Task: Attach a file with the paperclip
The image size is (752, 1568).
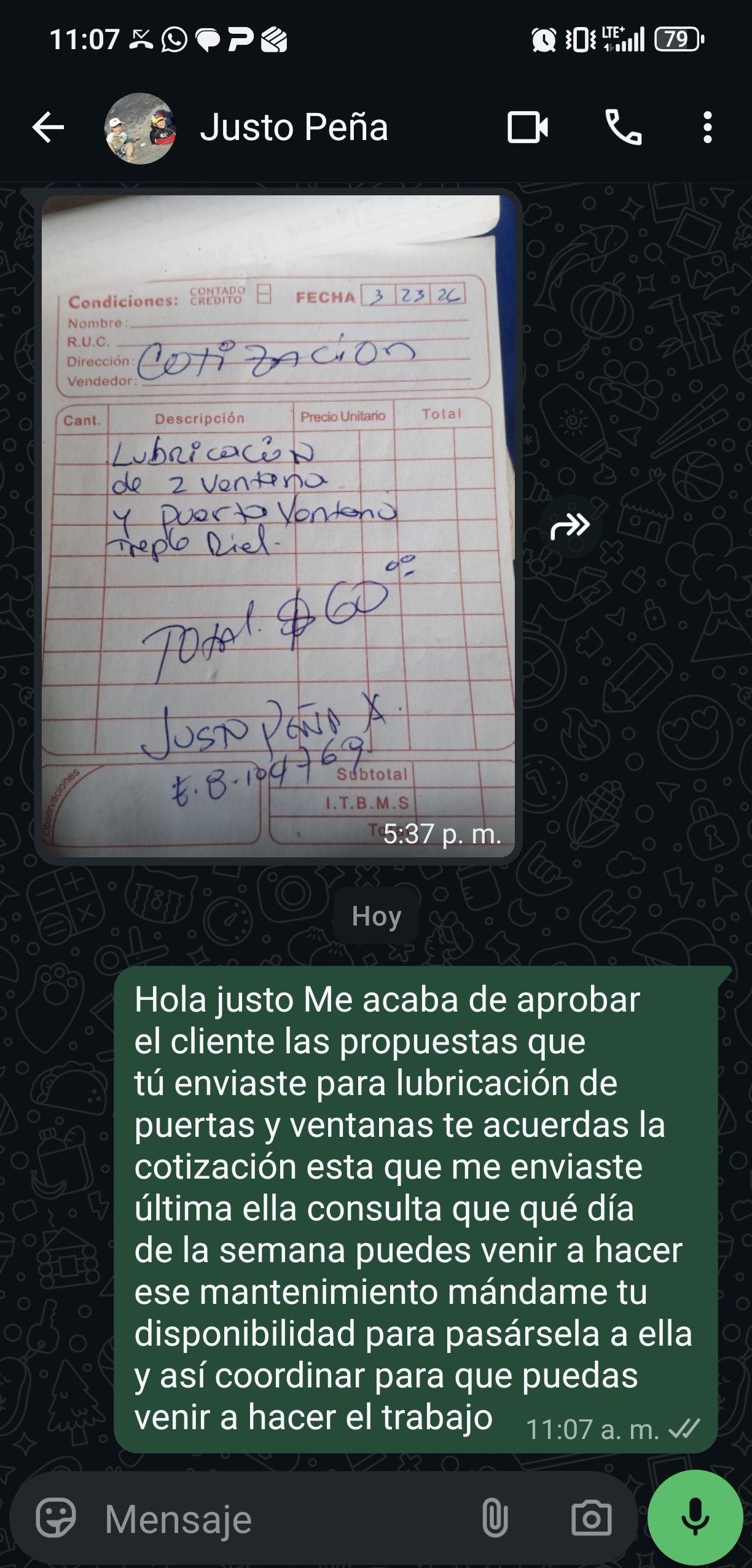Action: coord(494,1518)
